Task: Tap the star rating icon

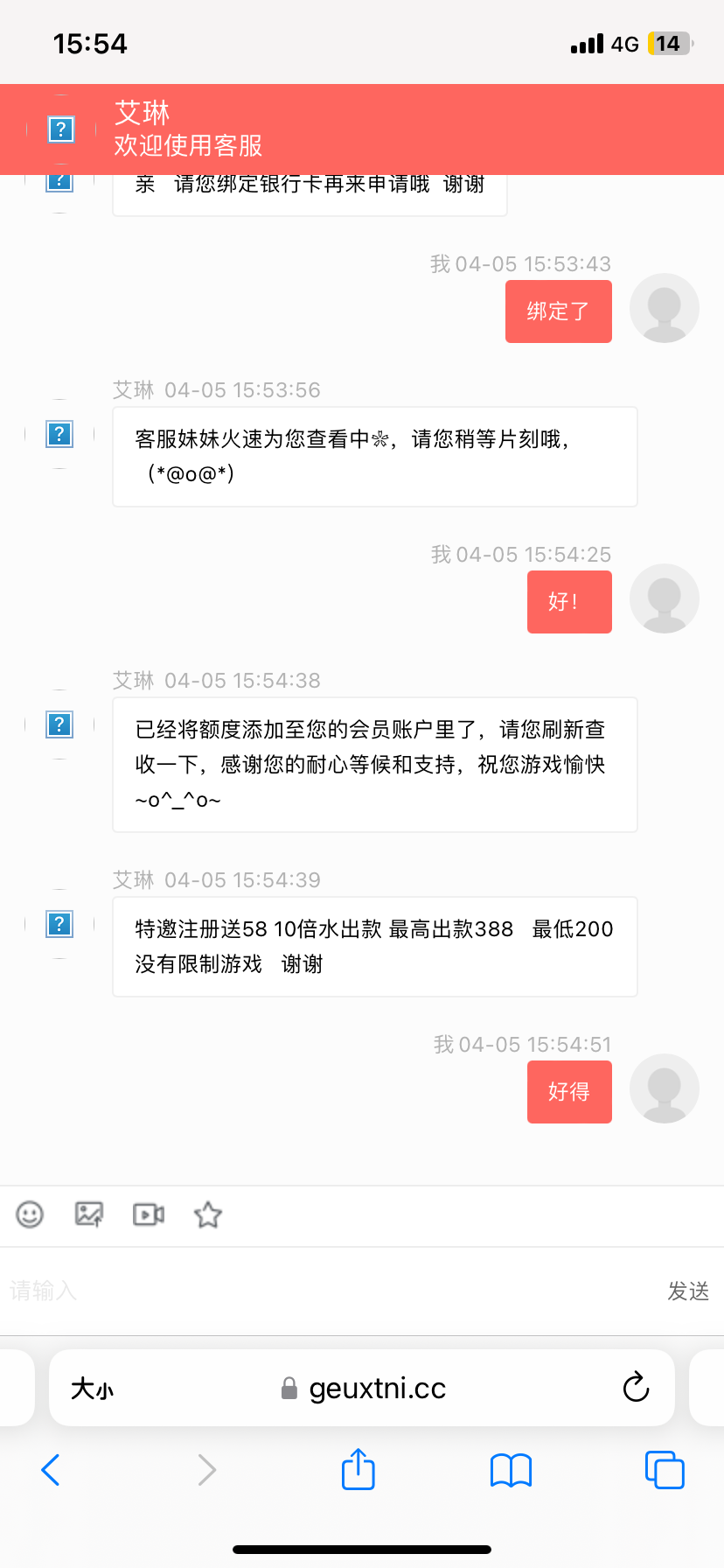Action: (208, 1214)
